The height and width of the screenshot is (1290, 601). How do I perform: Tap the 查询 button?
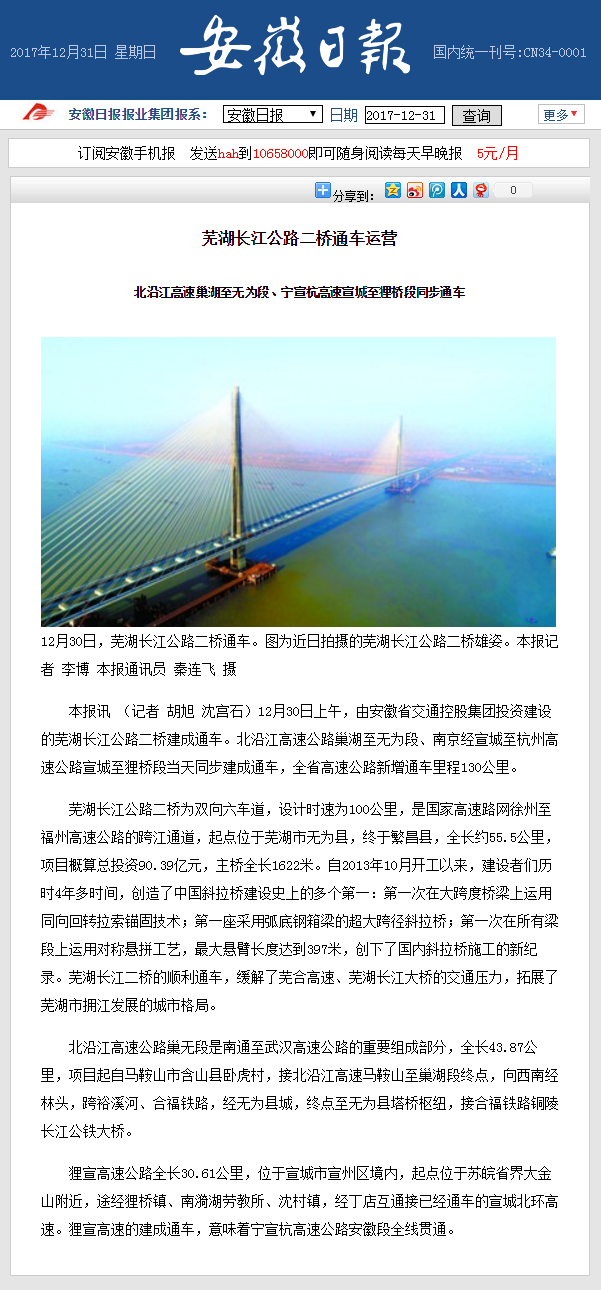[x=476, y=115]
